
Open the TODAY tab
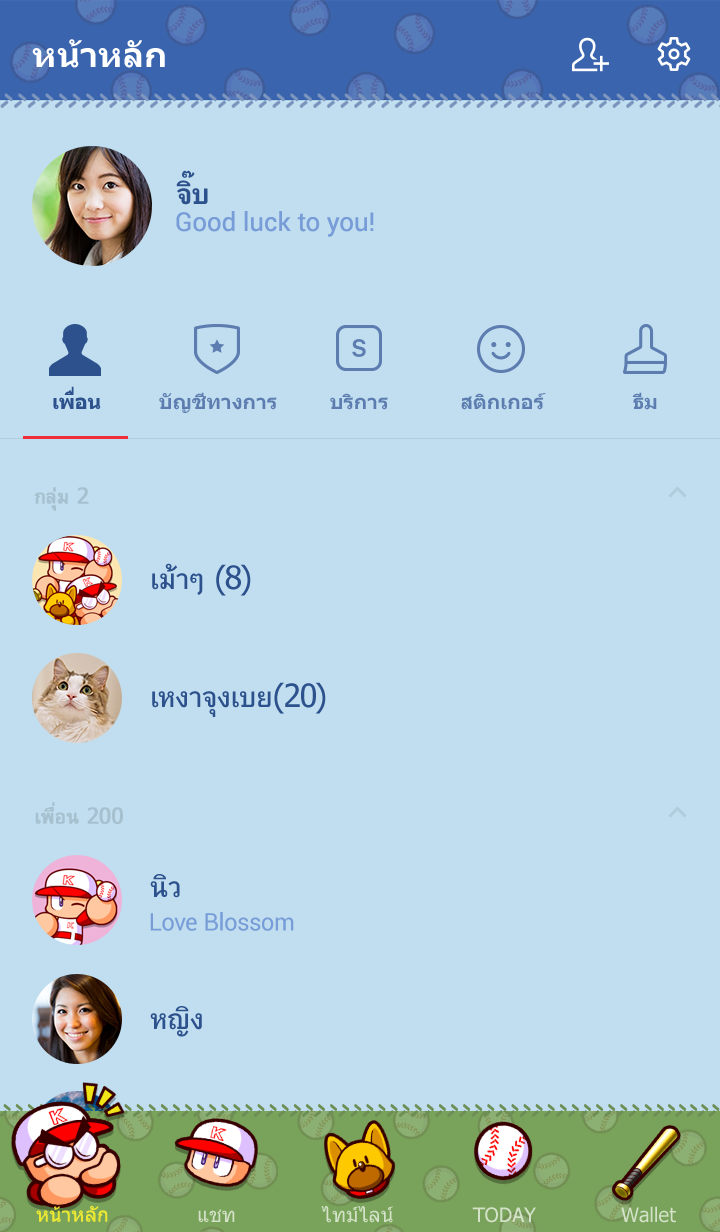coord(503,1170)
